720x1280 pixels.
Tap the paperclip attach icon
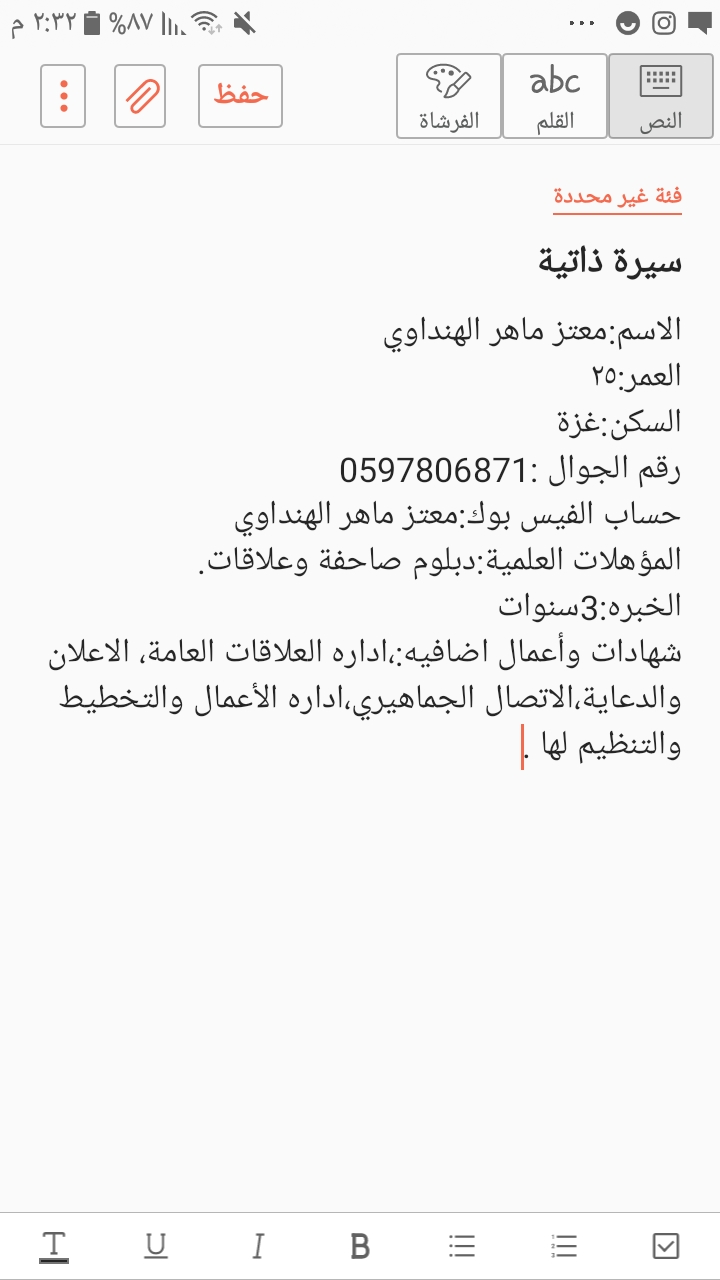(x=140, y=96)
